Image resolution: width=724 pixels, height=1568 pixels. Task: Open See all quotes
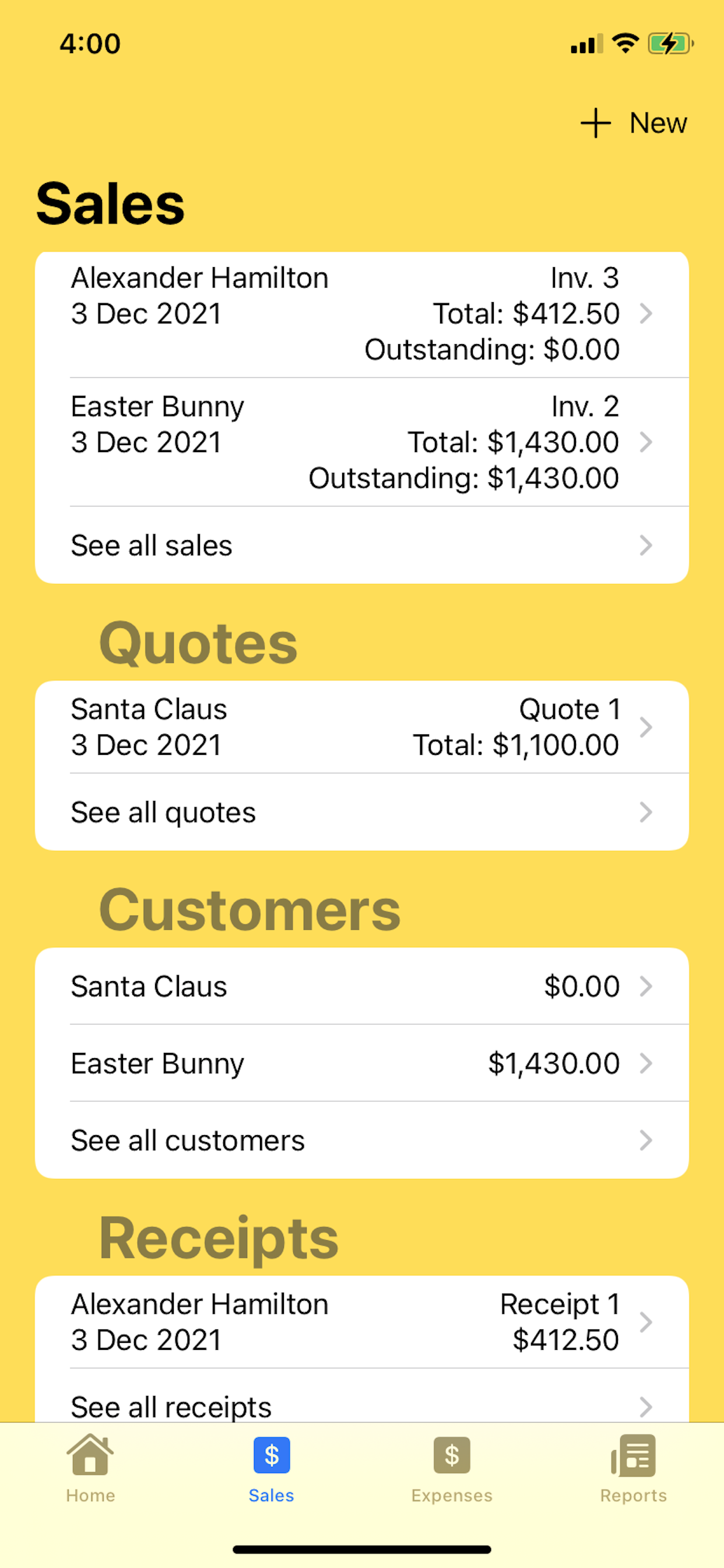[x=362, y=812]
